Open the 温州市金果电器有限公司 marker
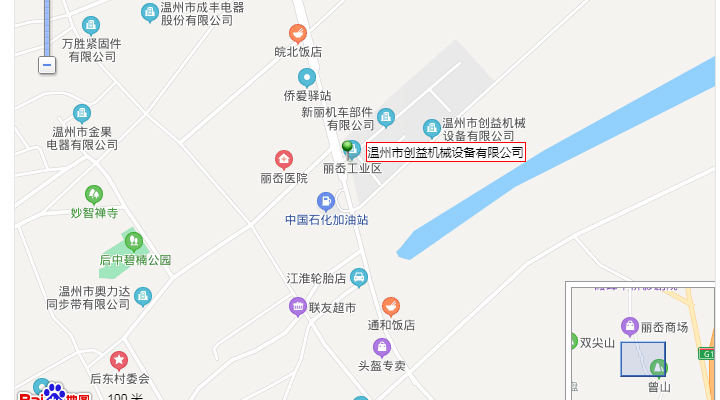 coord(82,113)
